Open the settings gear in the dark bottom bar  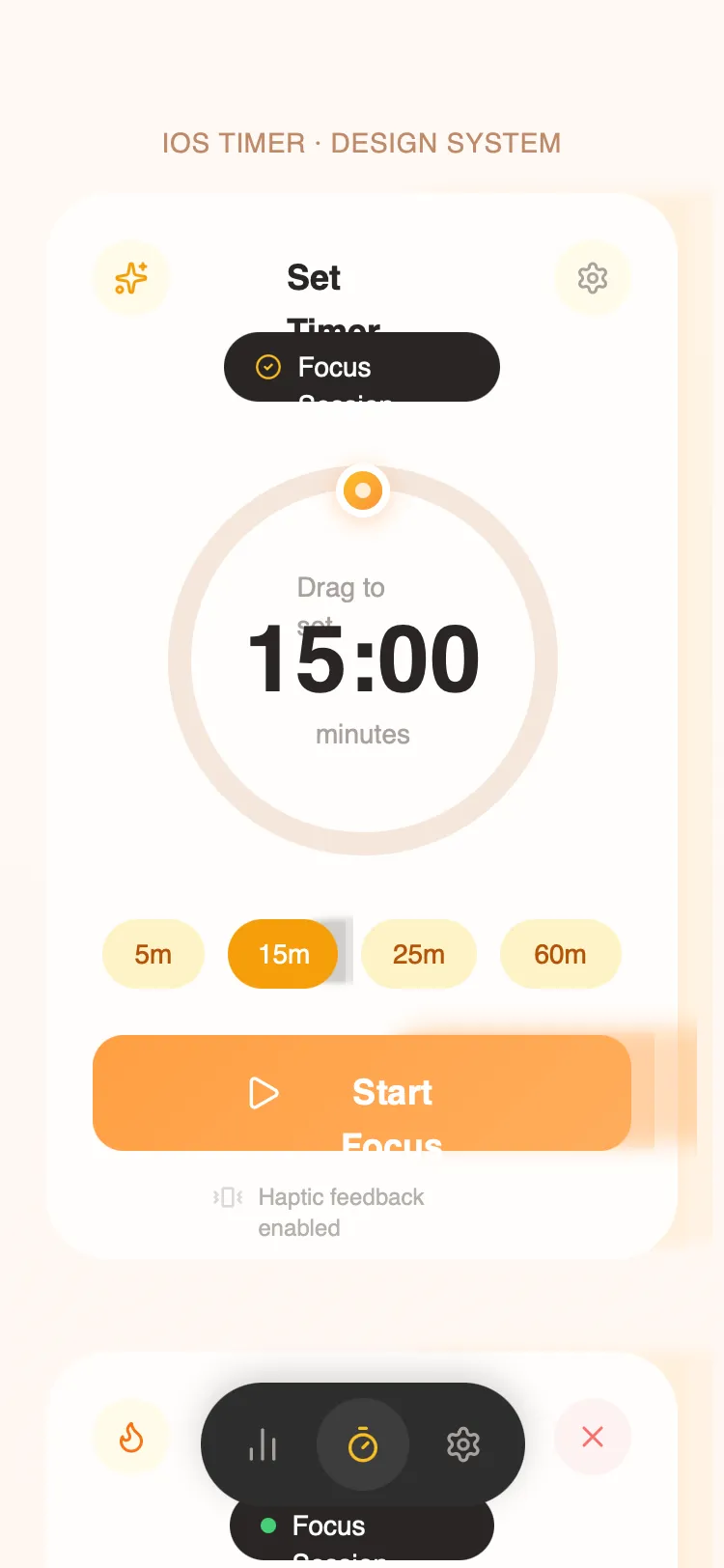(462, 1443)
